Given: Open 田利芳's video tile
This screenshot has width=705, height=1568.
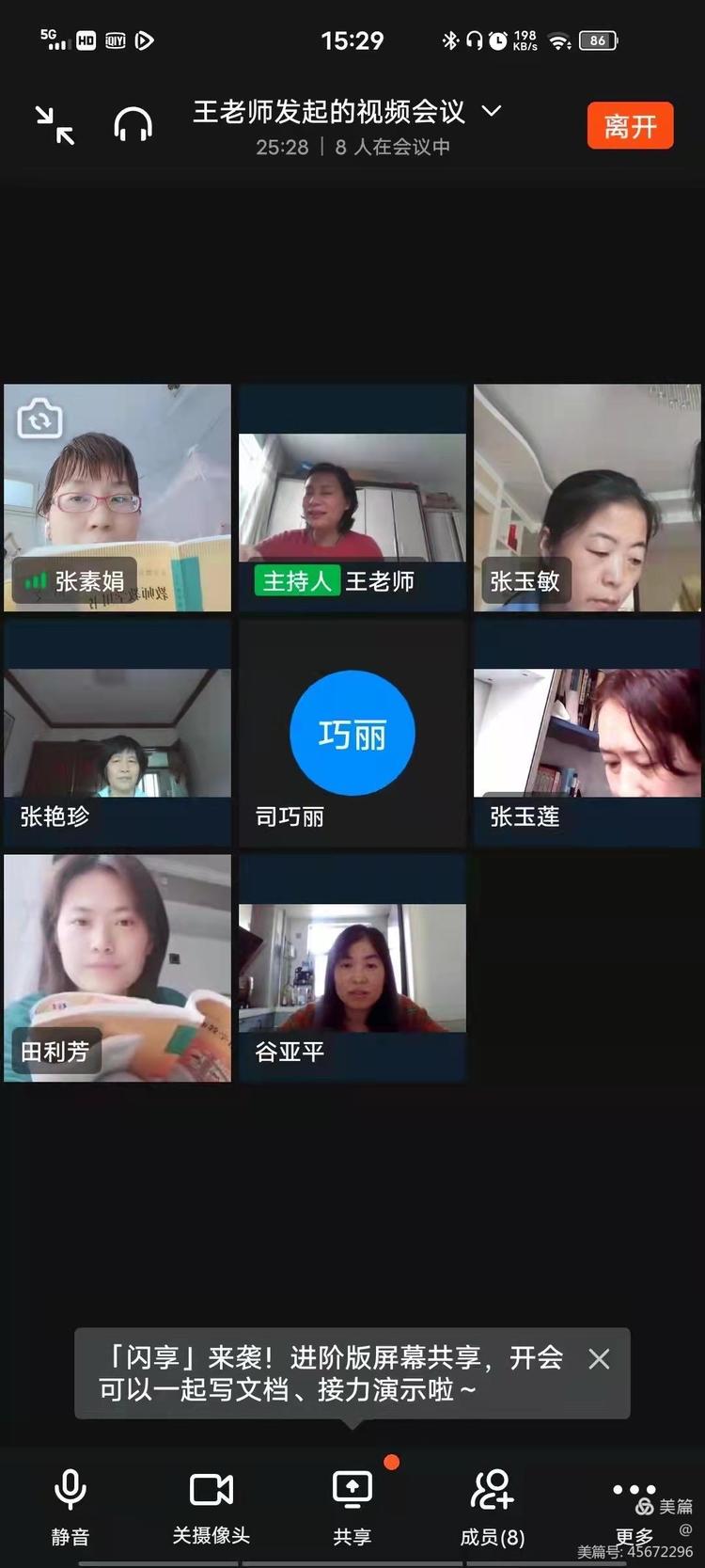Looking at the screenshot, I should point(117,969).
